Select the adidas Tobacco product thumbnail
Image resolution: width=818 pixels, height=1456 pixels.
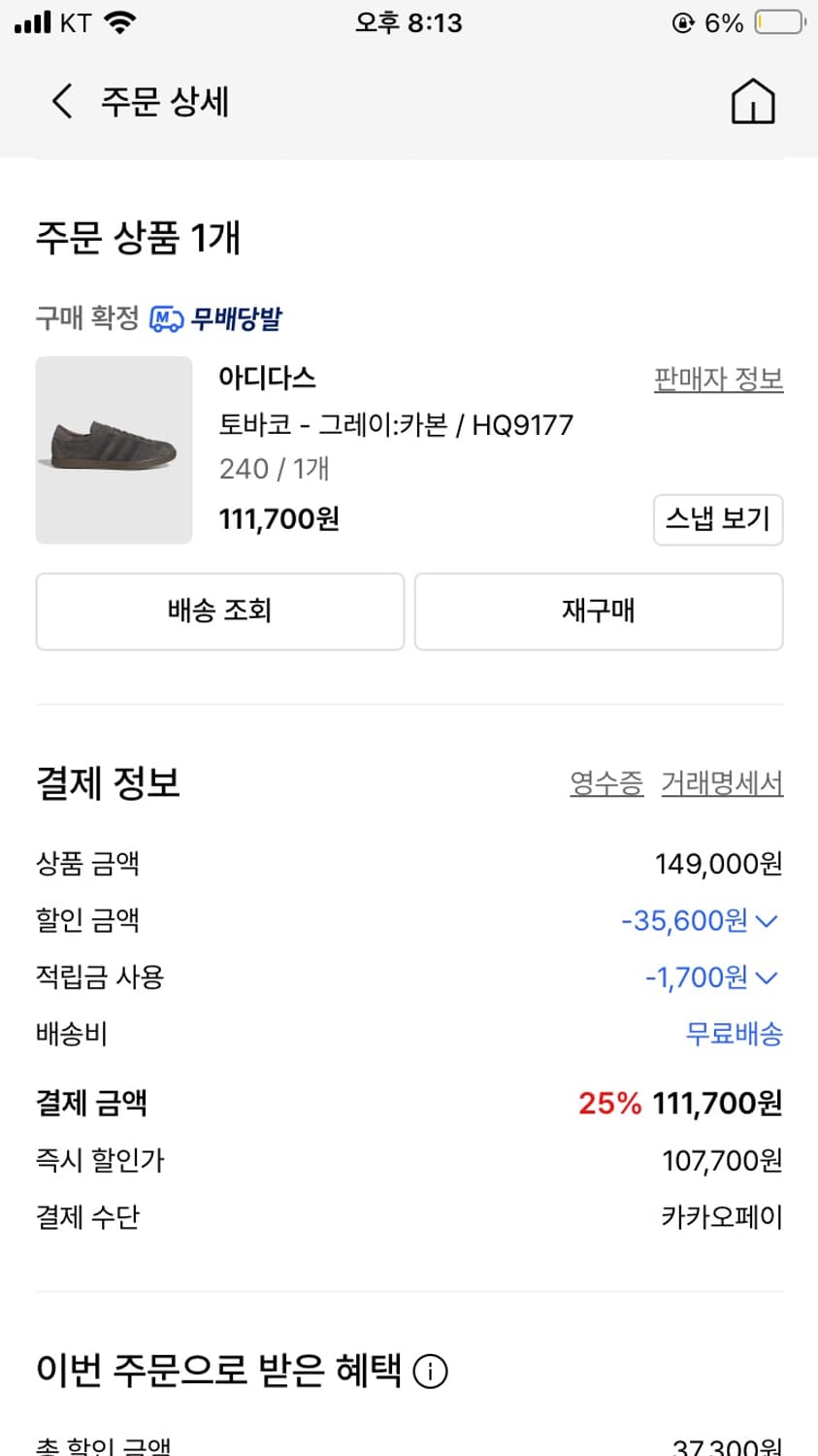[114, 450]
